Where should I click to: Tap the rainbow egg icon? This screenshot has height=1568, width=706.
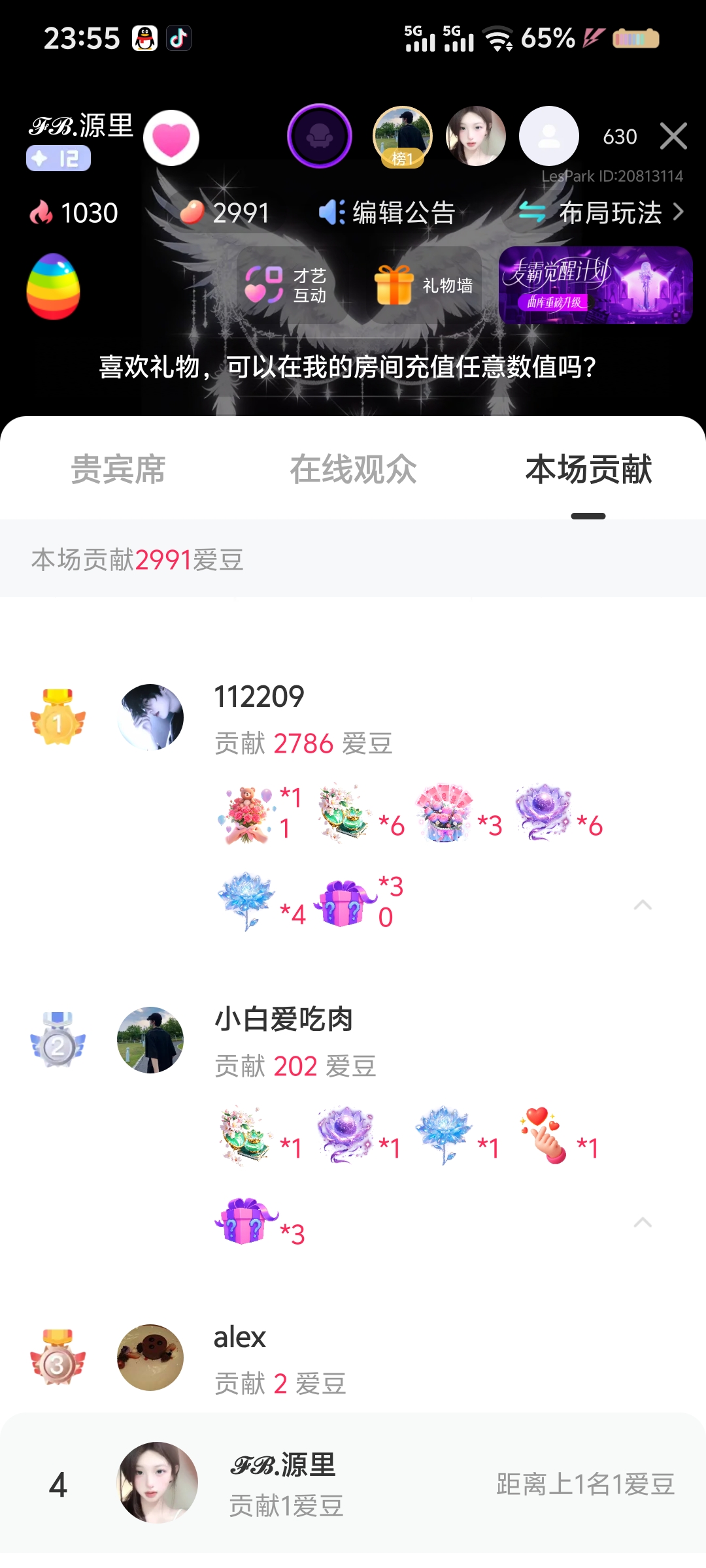(53, 287)
